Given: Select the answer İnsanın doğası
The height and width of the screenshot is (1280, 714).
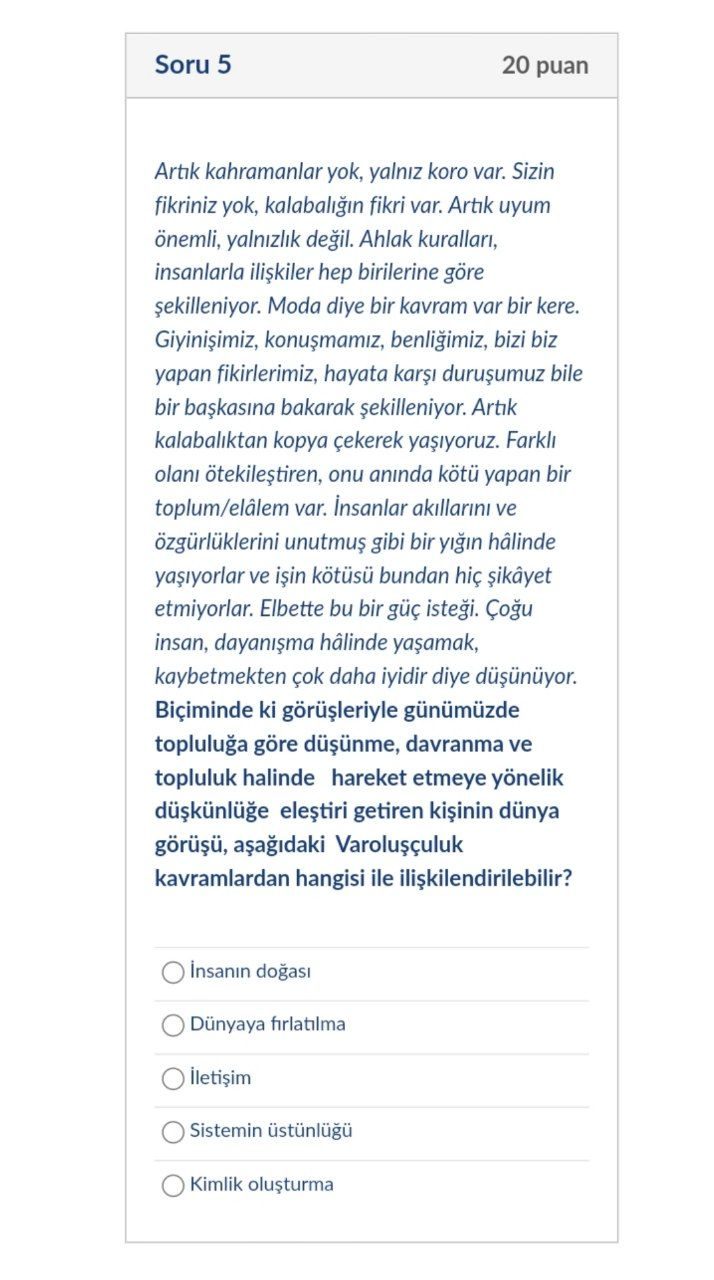Looking at the screenshot, I should [x=173, y=972].
